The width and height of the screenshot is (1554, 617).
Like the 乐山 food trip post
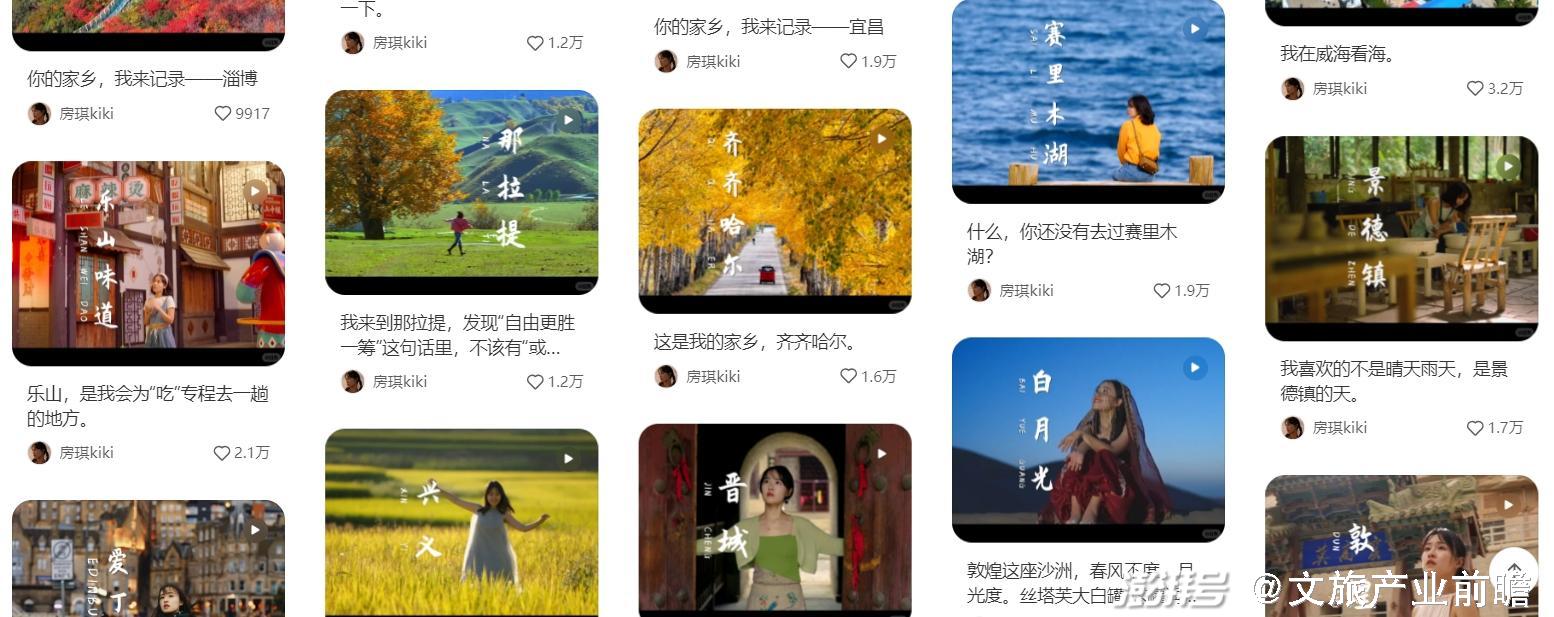coord(222,453)
